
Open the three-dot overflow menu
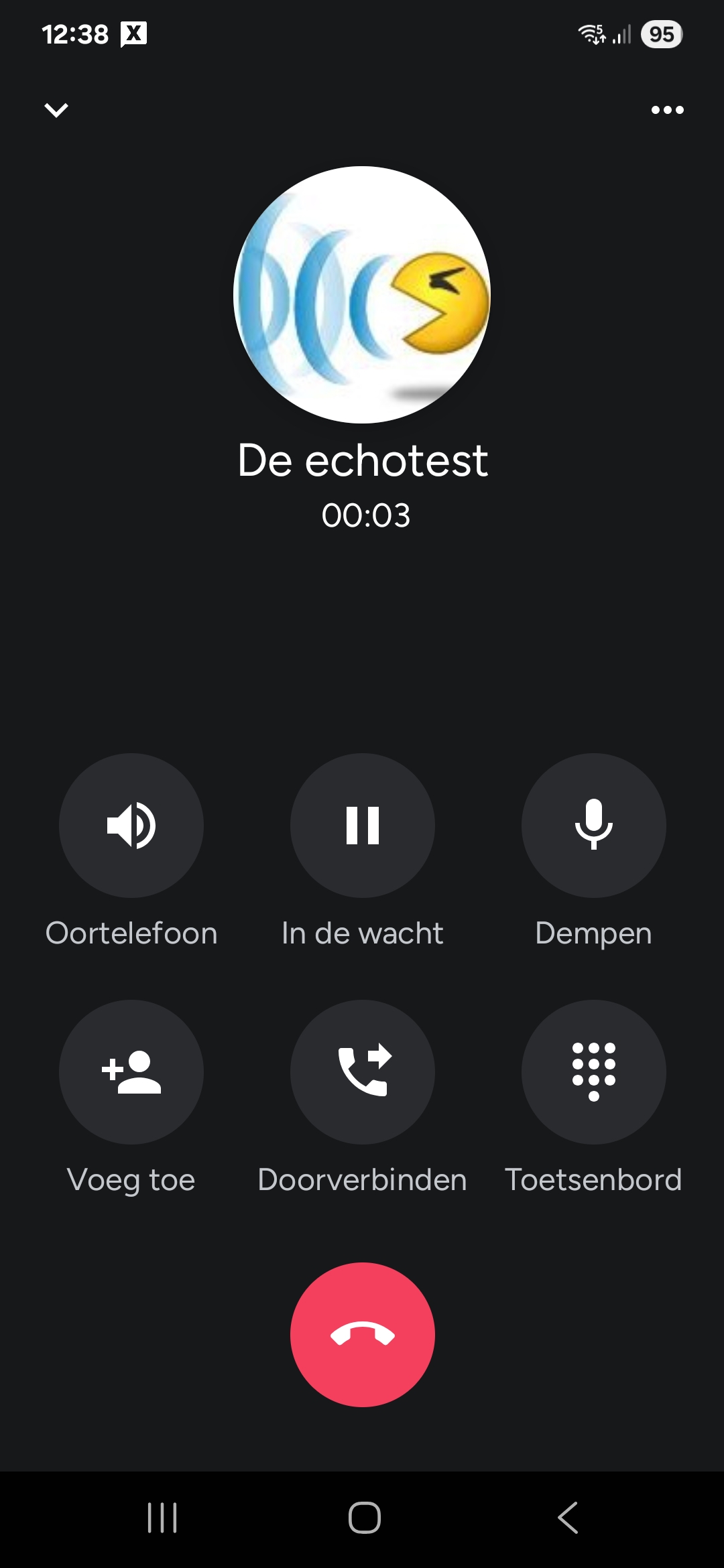tap(667, 110)
